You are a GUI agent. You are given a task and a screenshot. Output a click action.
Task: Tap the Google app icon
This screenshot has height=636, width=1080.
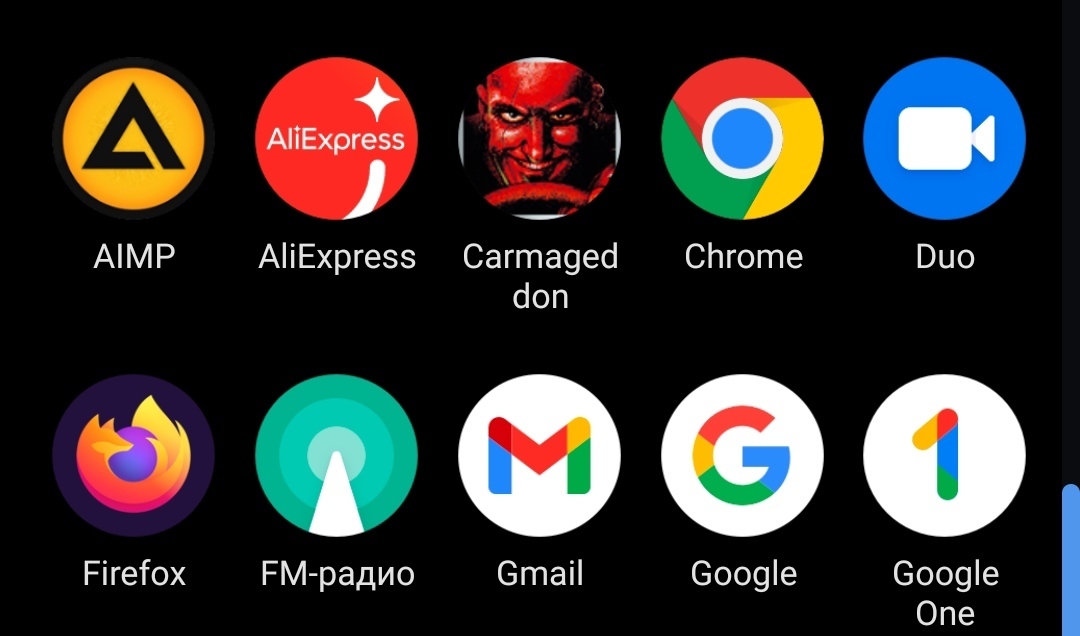click(x=743, y=455)
